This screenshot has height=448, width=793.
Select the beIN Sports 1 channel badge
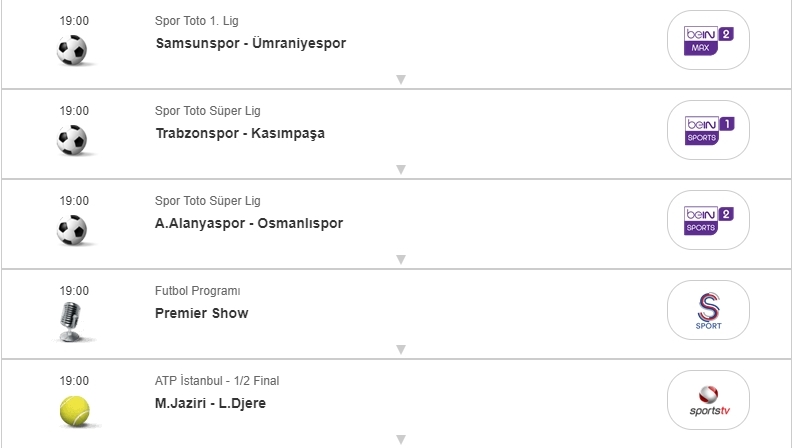708,130
